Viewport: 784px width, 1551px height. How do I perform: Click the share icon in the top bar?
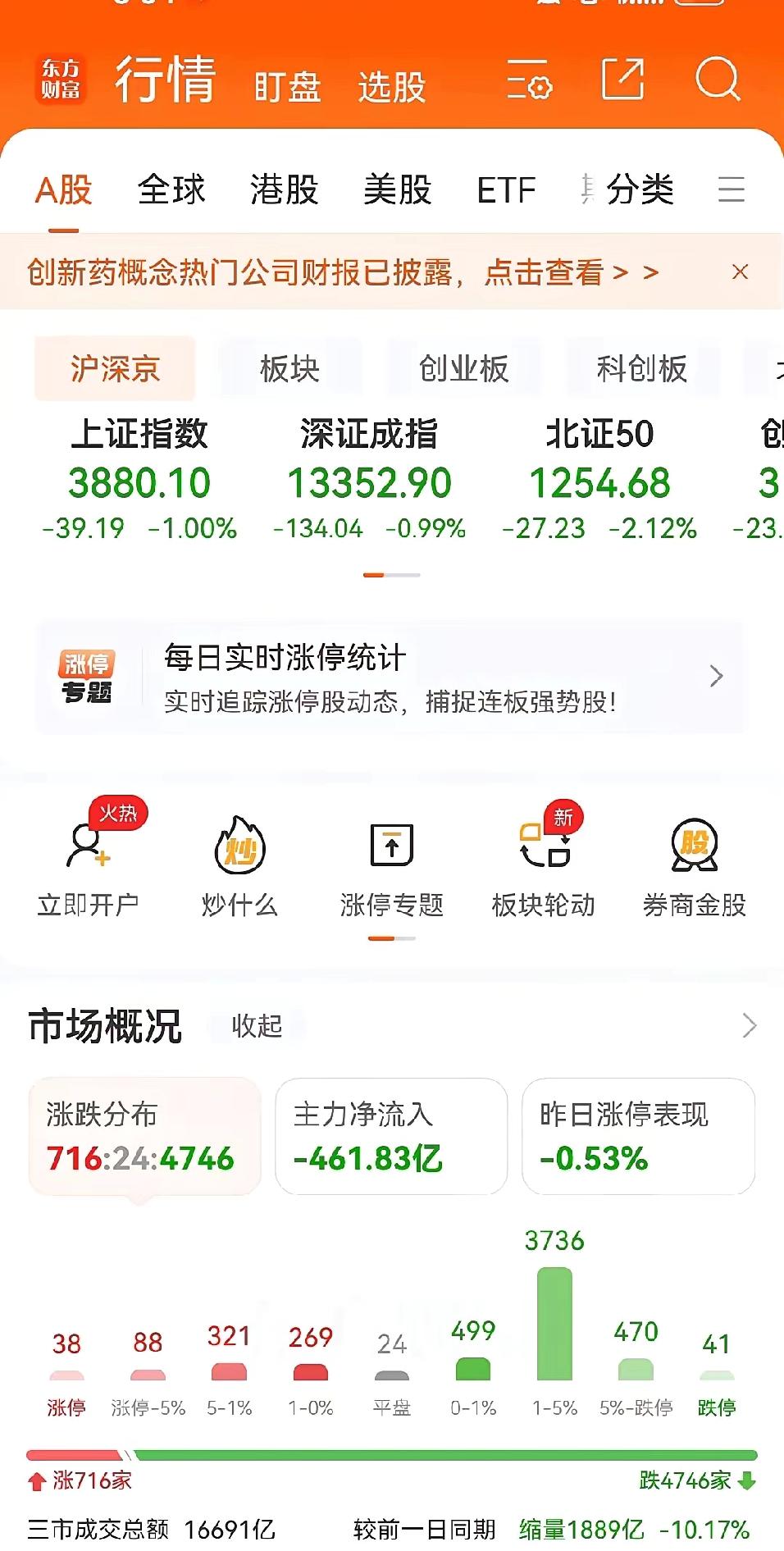pos(624,81)
